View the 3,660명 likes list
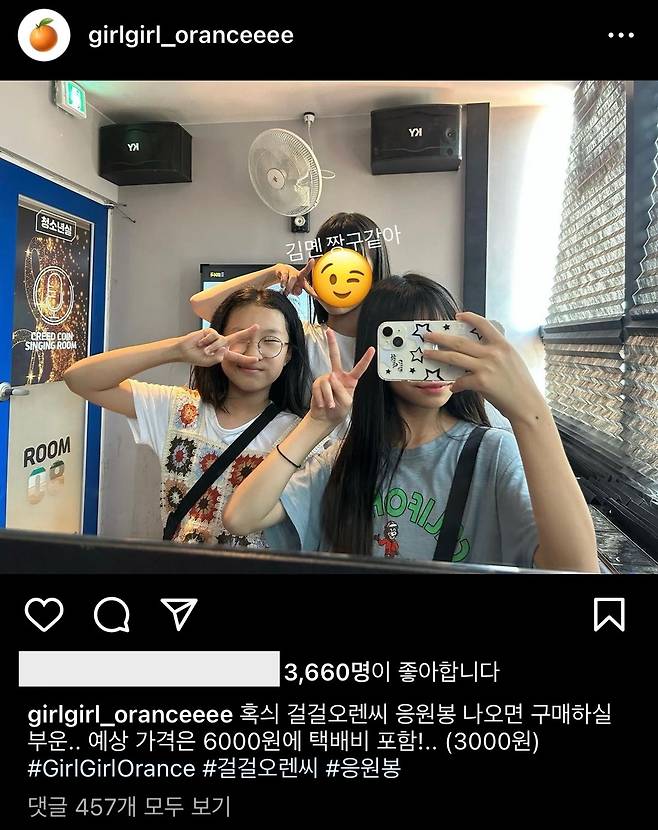This screenshot has height=830, width=658. click(x=390, y=671)
